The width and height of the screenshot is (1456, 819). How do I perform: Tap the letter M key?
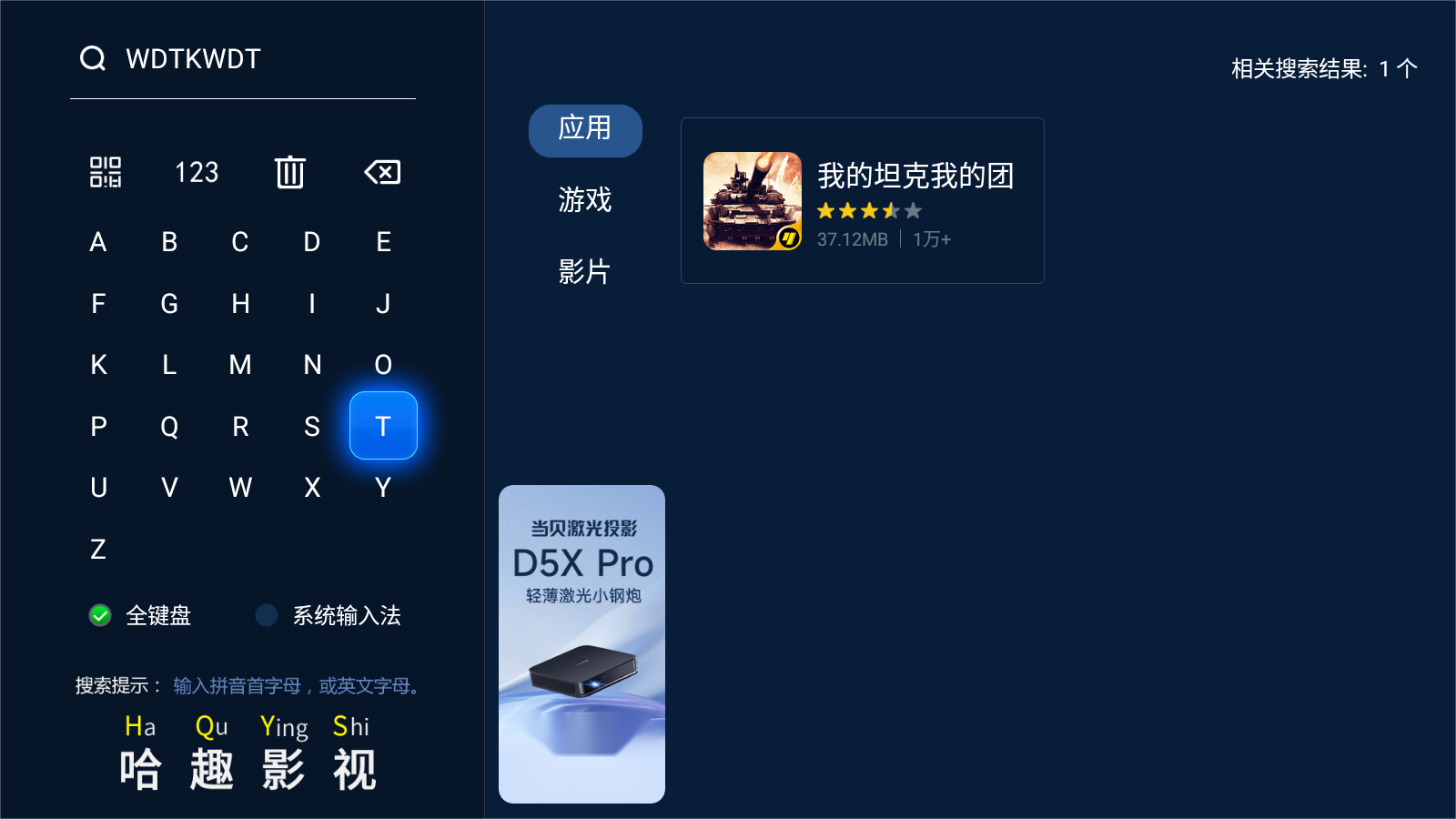[240, 365]
